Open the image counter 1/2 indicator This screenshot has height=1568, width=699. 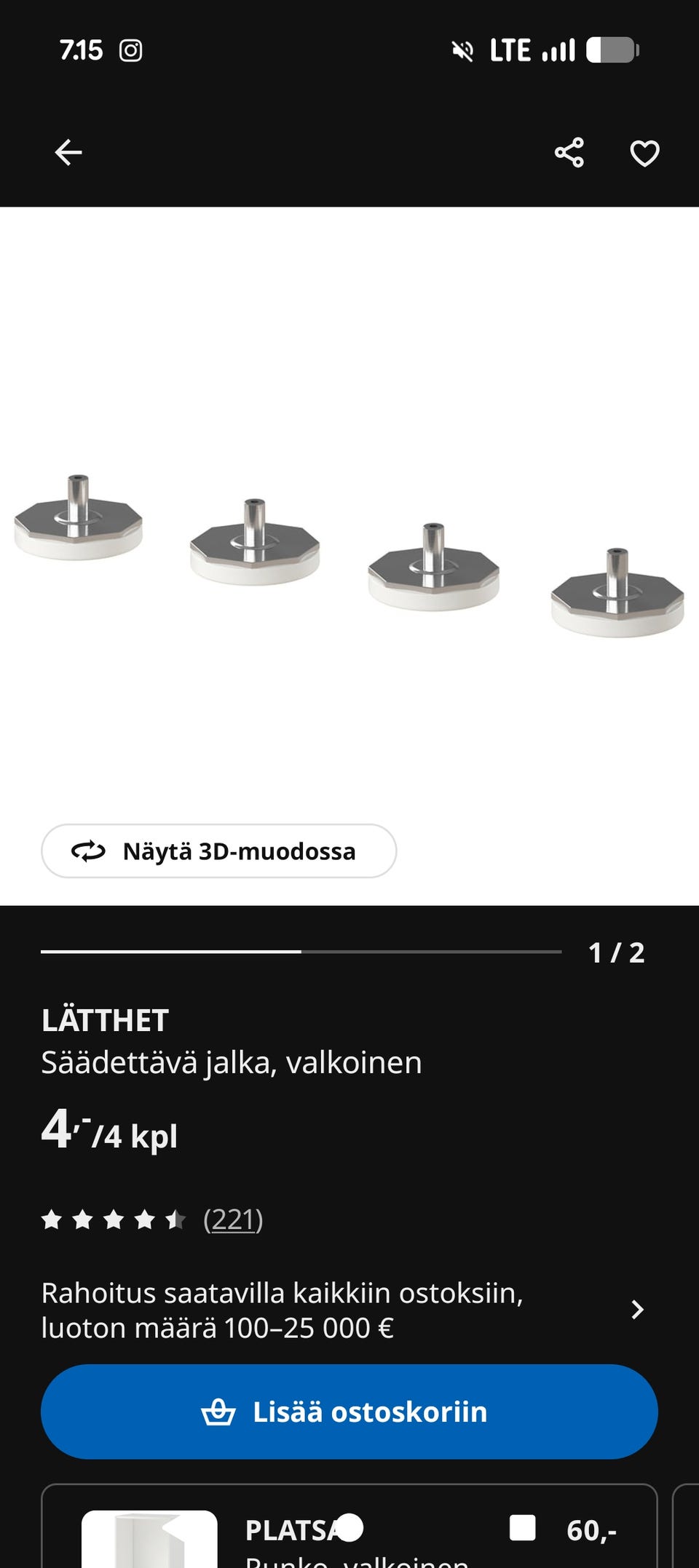pos(617,951)
